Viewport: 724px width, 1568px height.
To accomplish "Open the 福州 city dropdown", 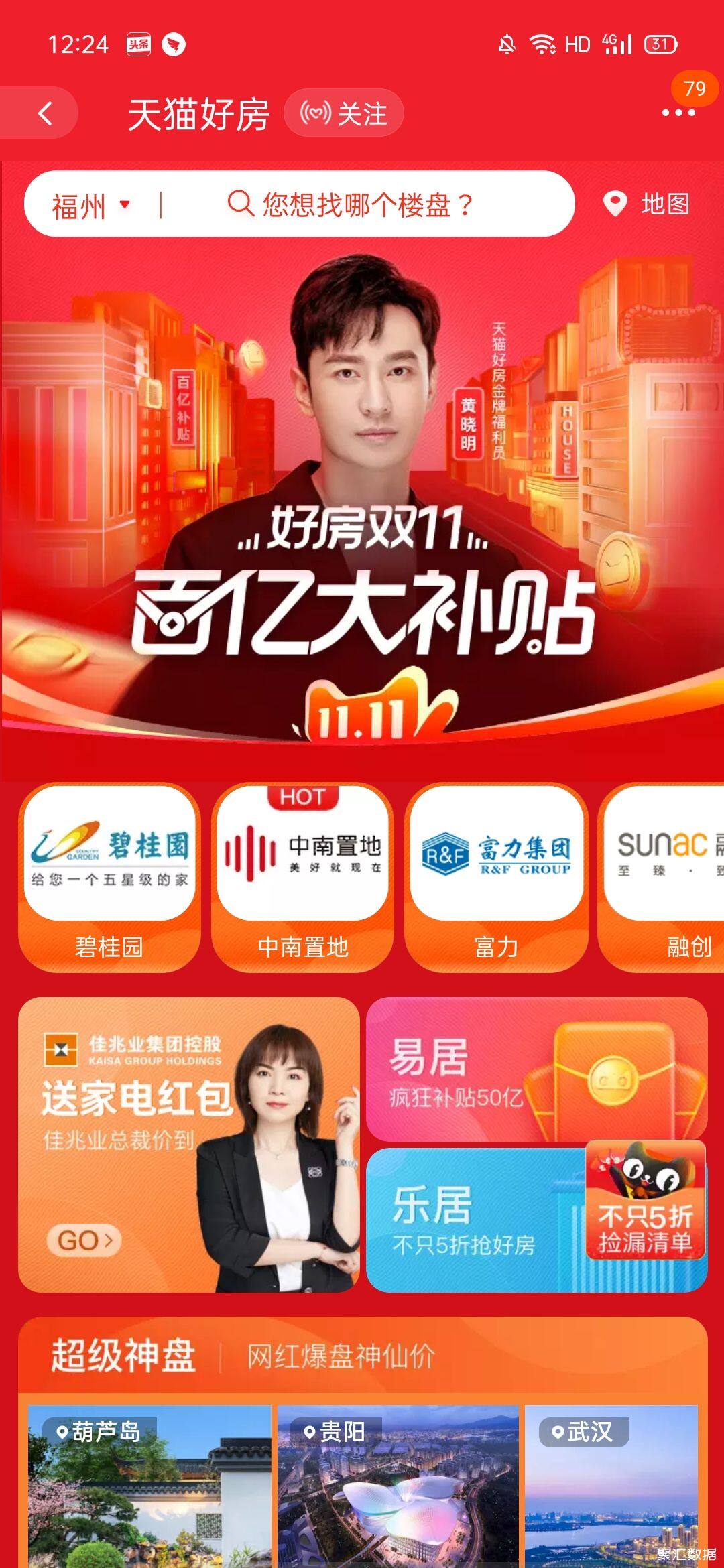I will point(91,205).
